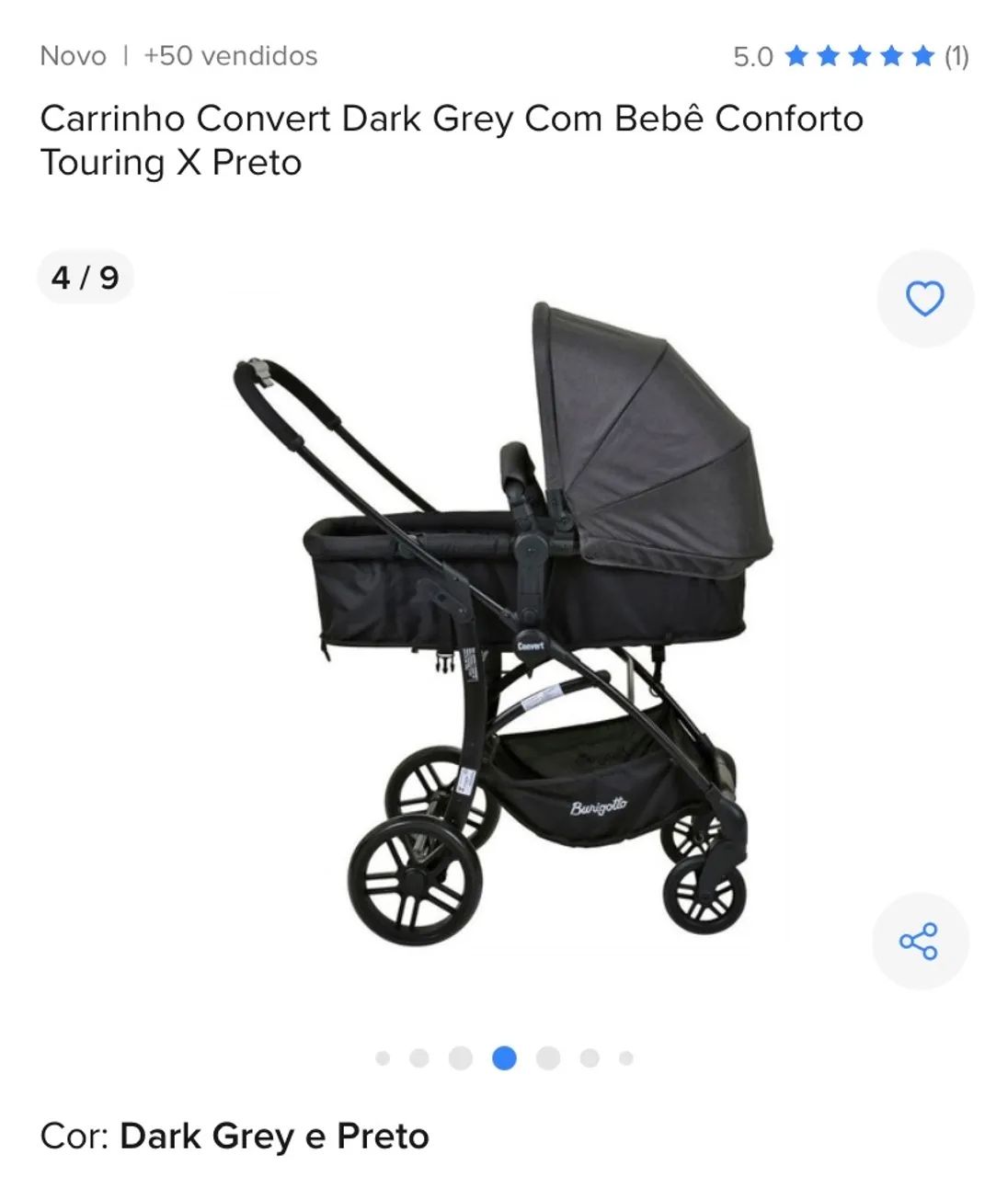Click the third blue rating star
The height and width of the screenshot is (1177, 1008).
858,55
